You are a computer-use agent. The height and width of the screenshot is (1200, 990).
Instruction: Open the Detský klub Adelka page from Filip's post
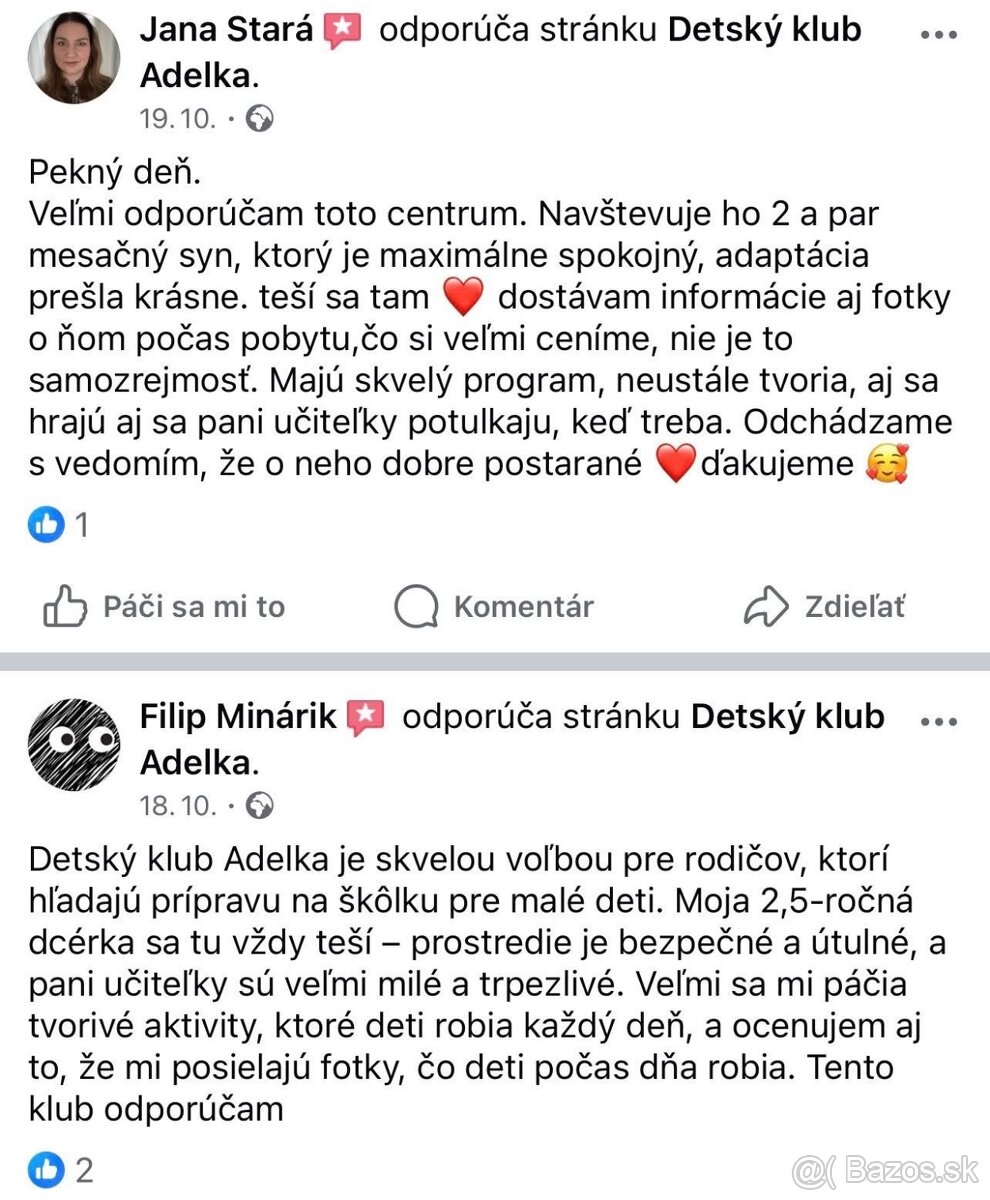(786, 716)
